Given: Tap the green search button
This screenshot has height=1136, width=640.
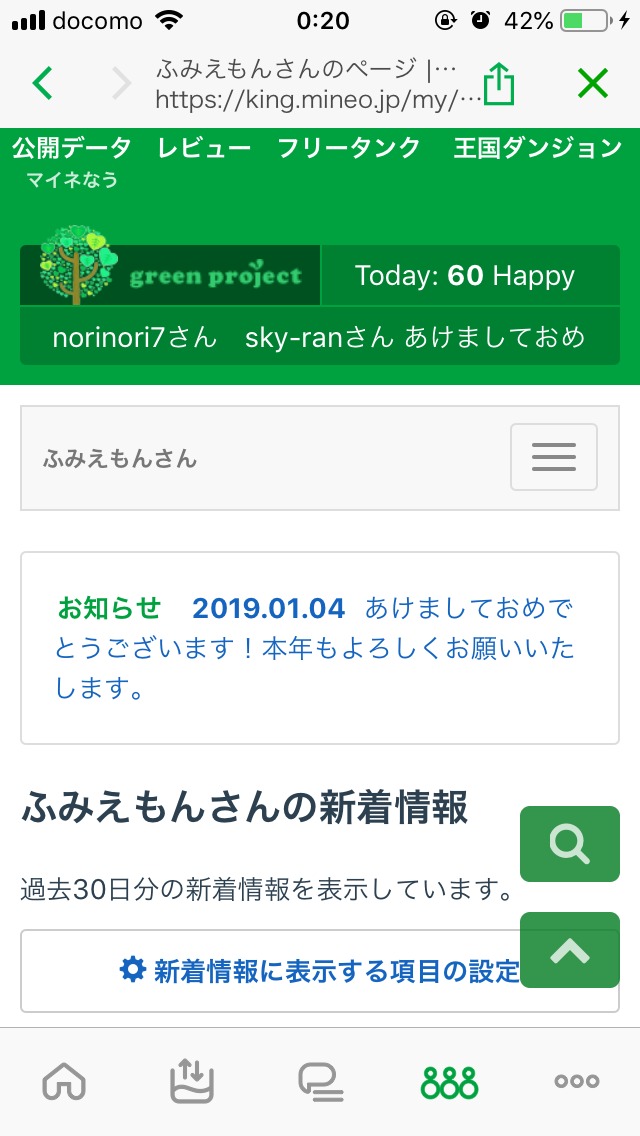Looking at the screenshot, I should click(569, 844).
